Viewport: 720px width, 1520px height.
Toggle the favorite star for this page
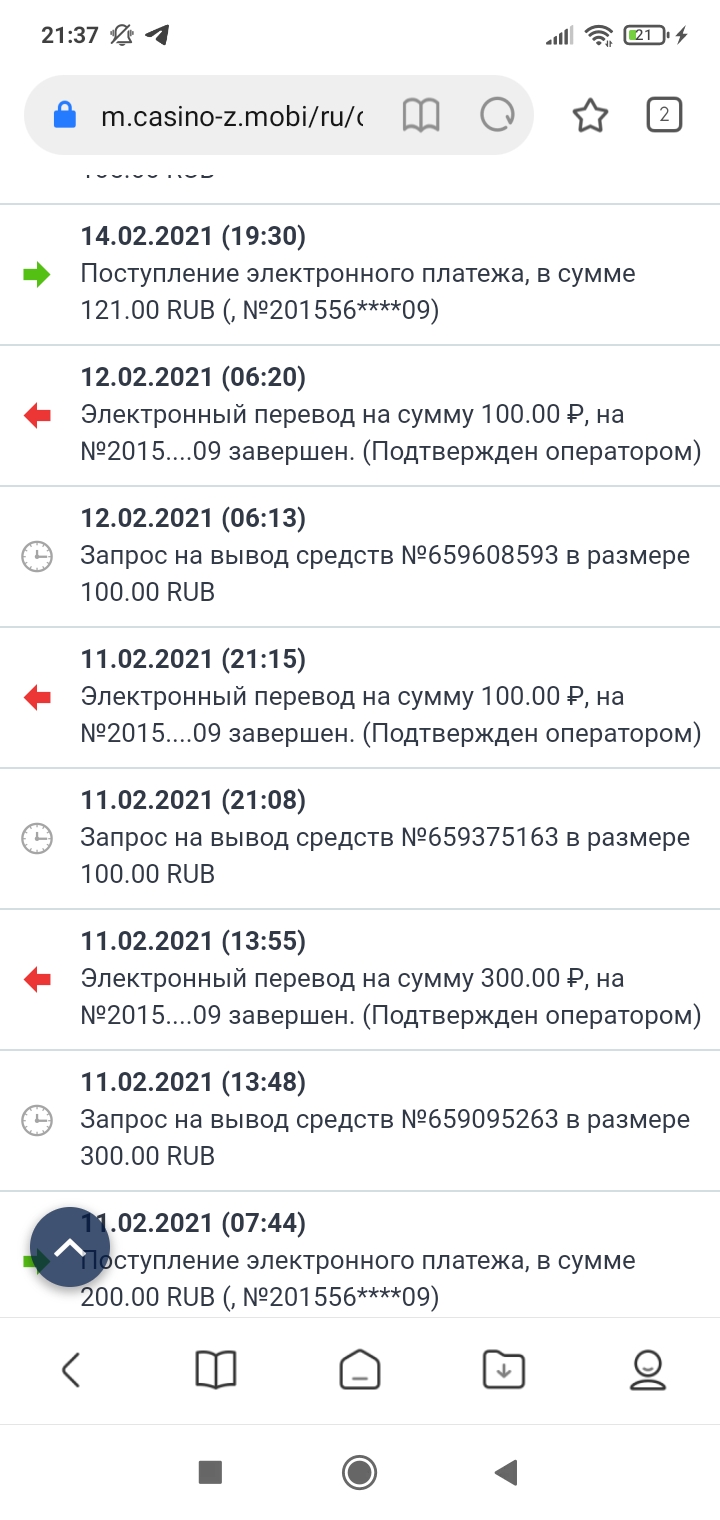pos(590,114)
